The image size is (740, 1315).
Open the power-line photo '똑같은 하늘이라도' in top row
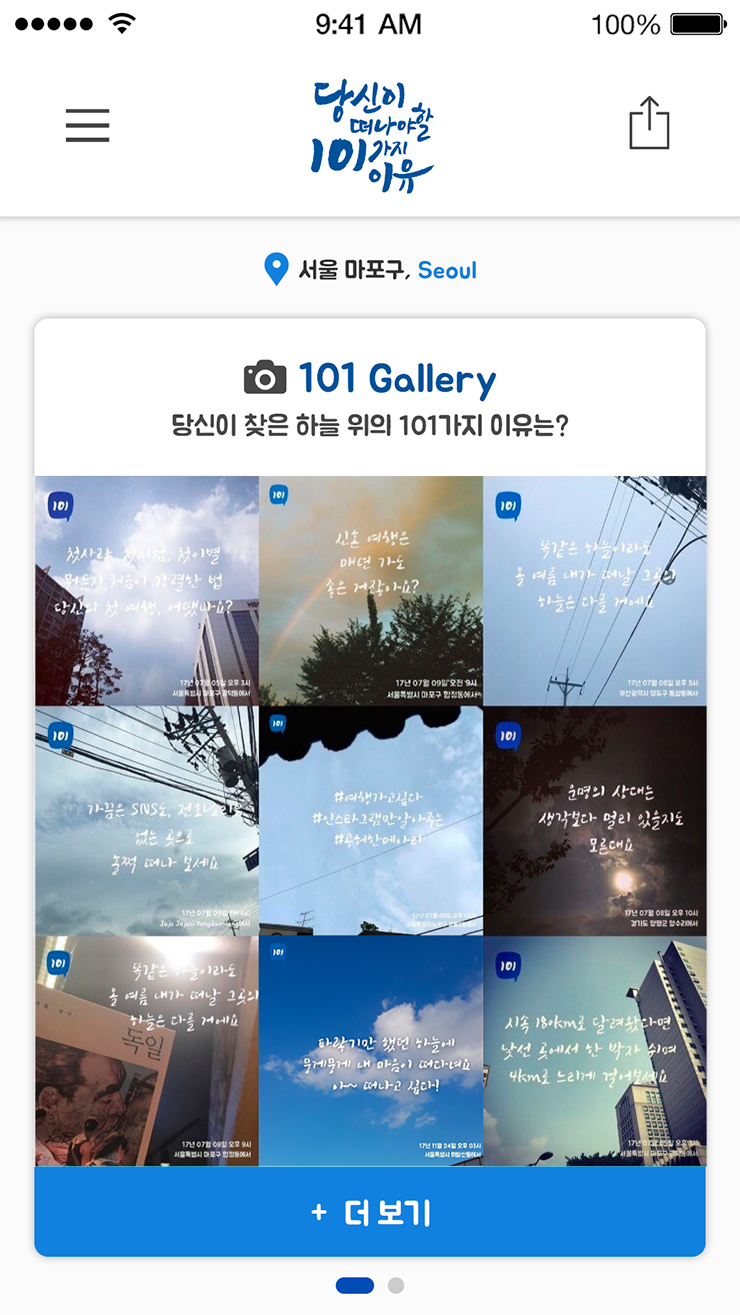(x=595, y=591)
